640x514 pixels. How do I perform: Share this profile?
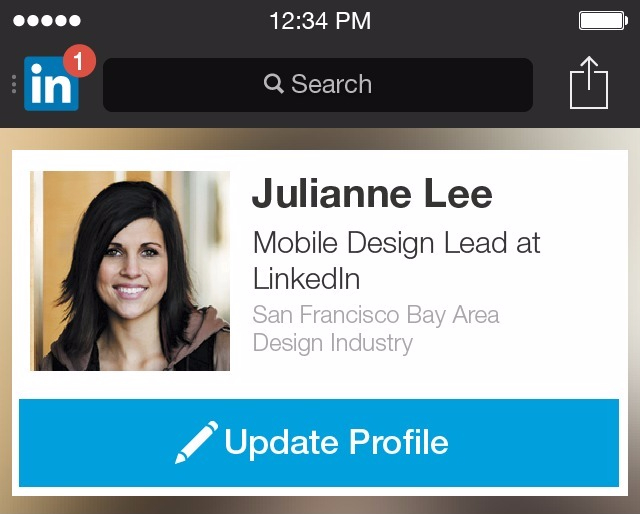[589, 83]
